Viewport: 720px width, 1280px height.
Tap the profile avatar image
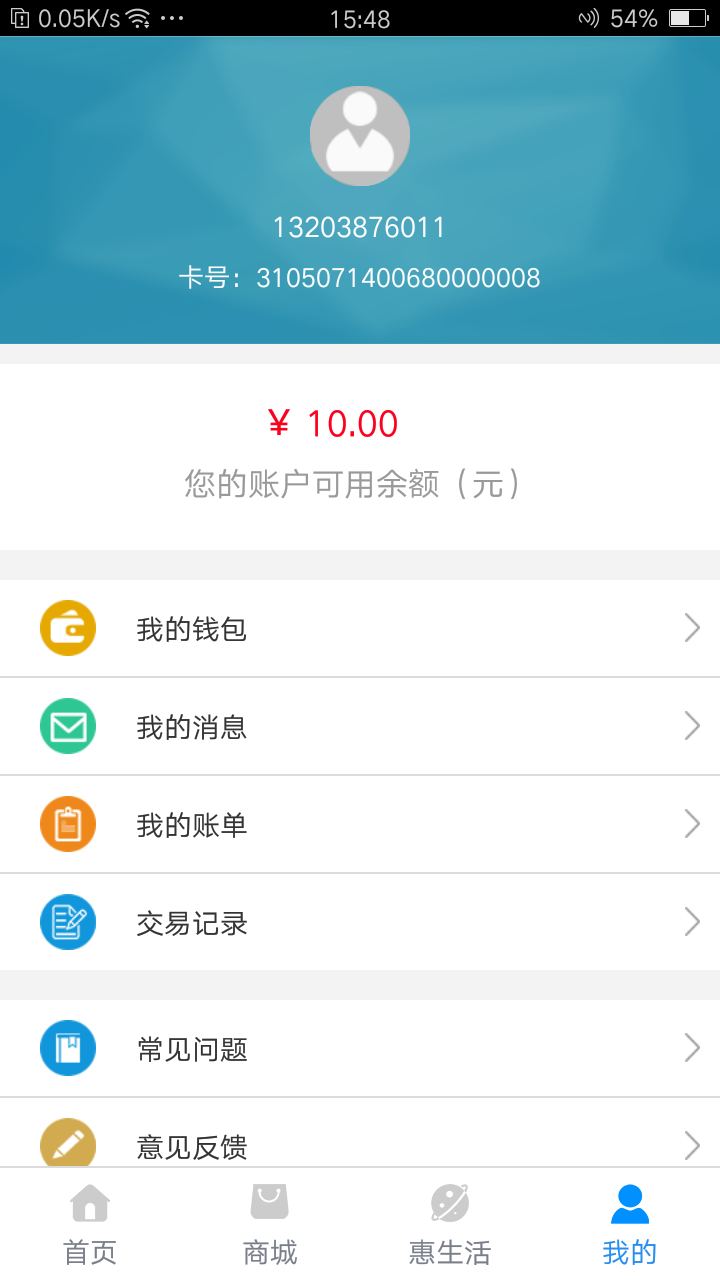[360, 135]
